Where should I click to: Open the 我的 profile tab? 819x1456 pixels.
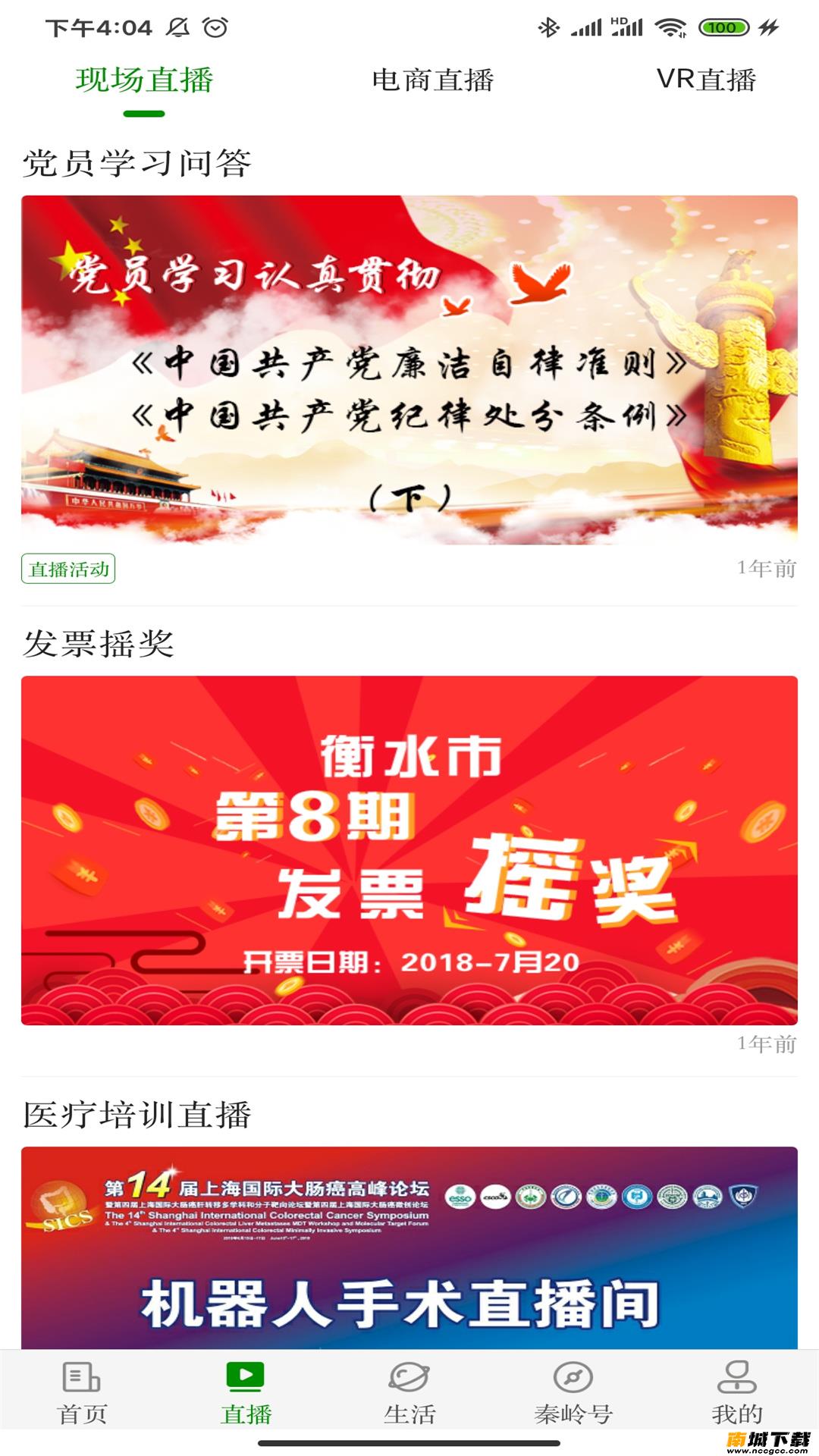(x=736, y=1392)
